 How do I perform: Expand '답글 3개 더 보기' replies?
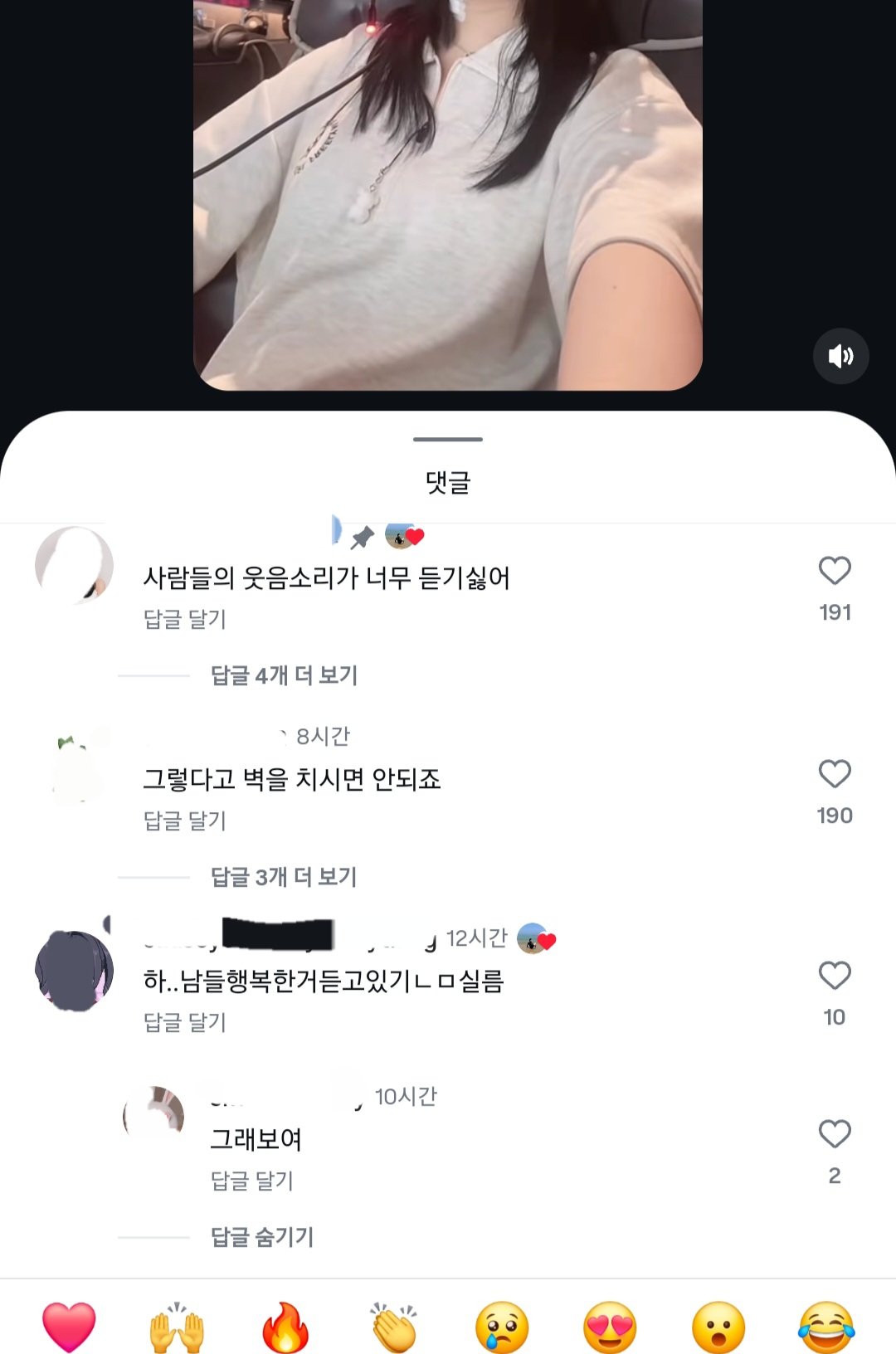[x=284, y=877]
